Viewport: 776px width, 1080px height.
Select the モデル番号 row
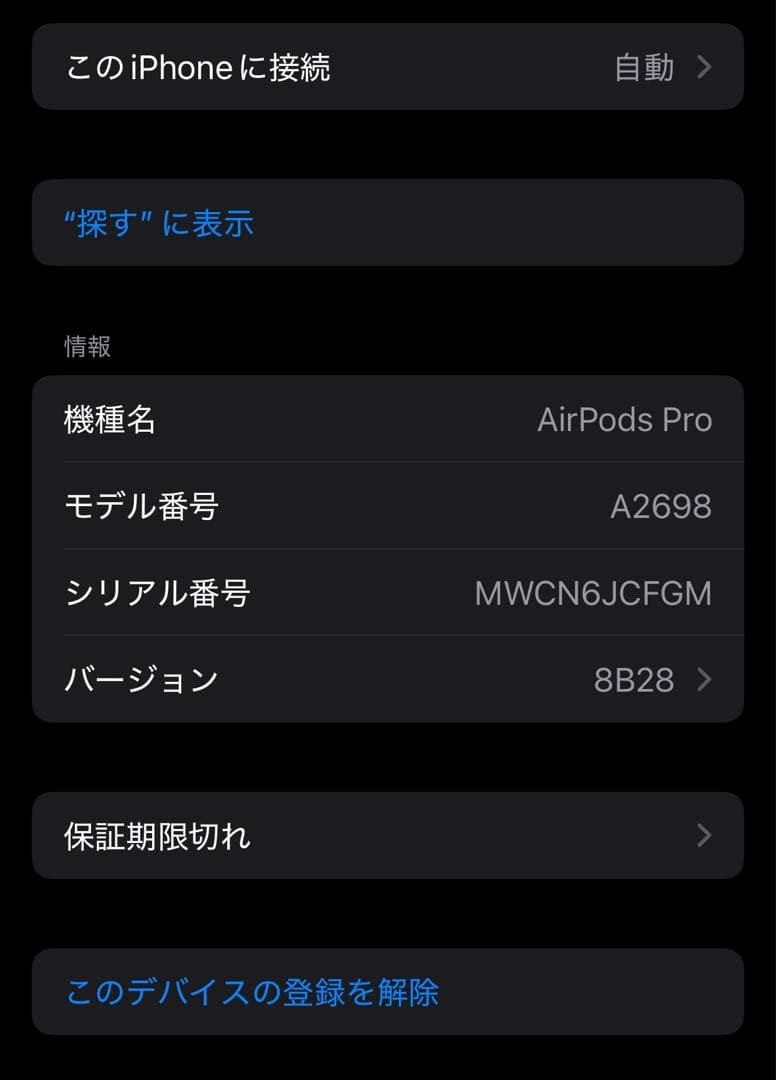[388, 506]
